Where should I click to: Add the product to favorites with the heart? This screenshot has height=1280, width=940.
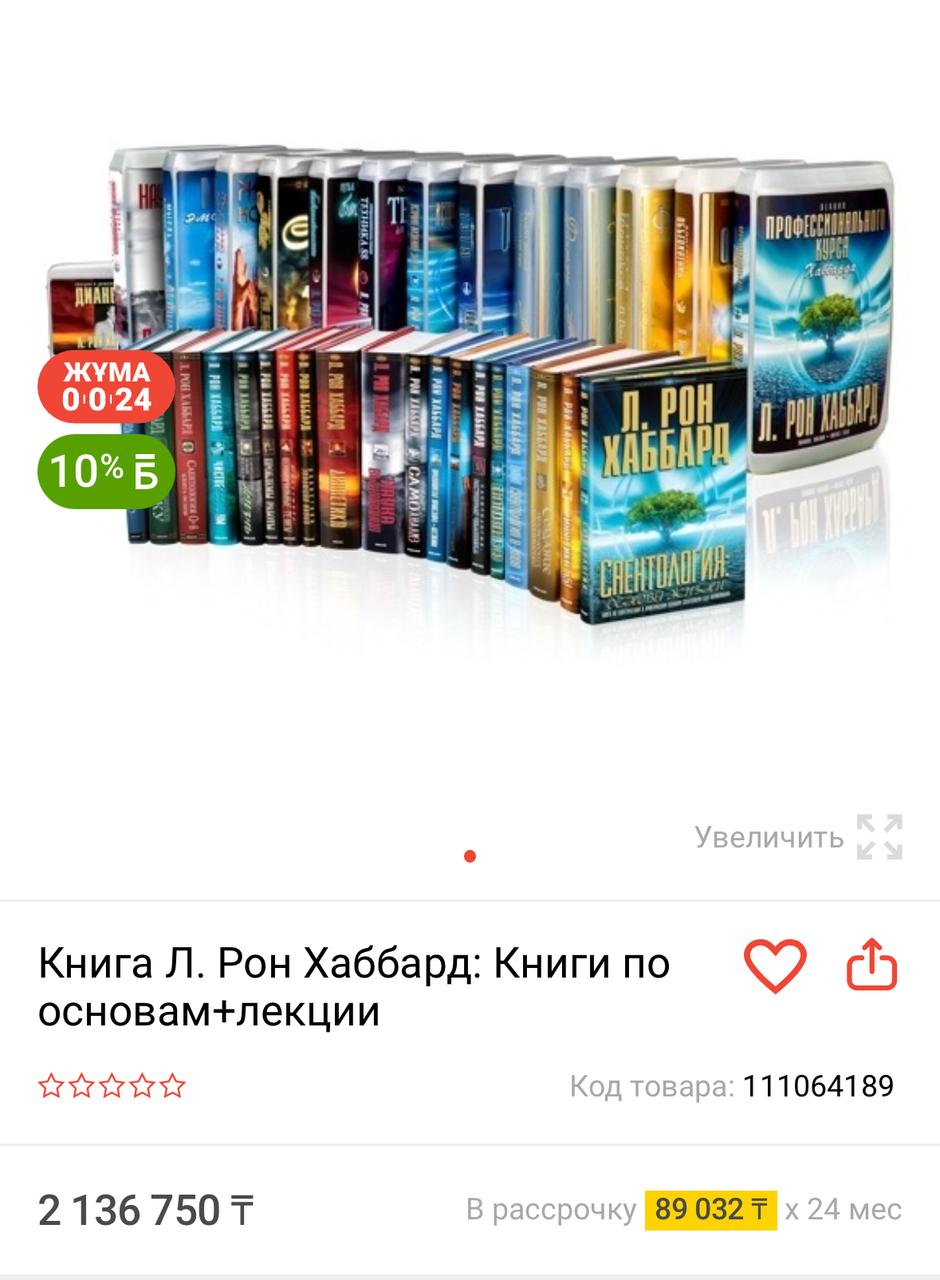coord(775,966)
